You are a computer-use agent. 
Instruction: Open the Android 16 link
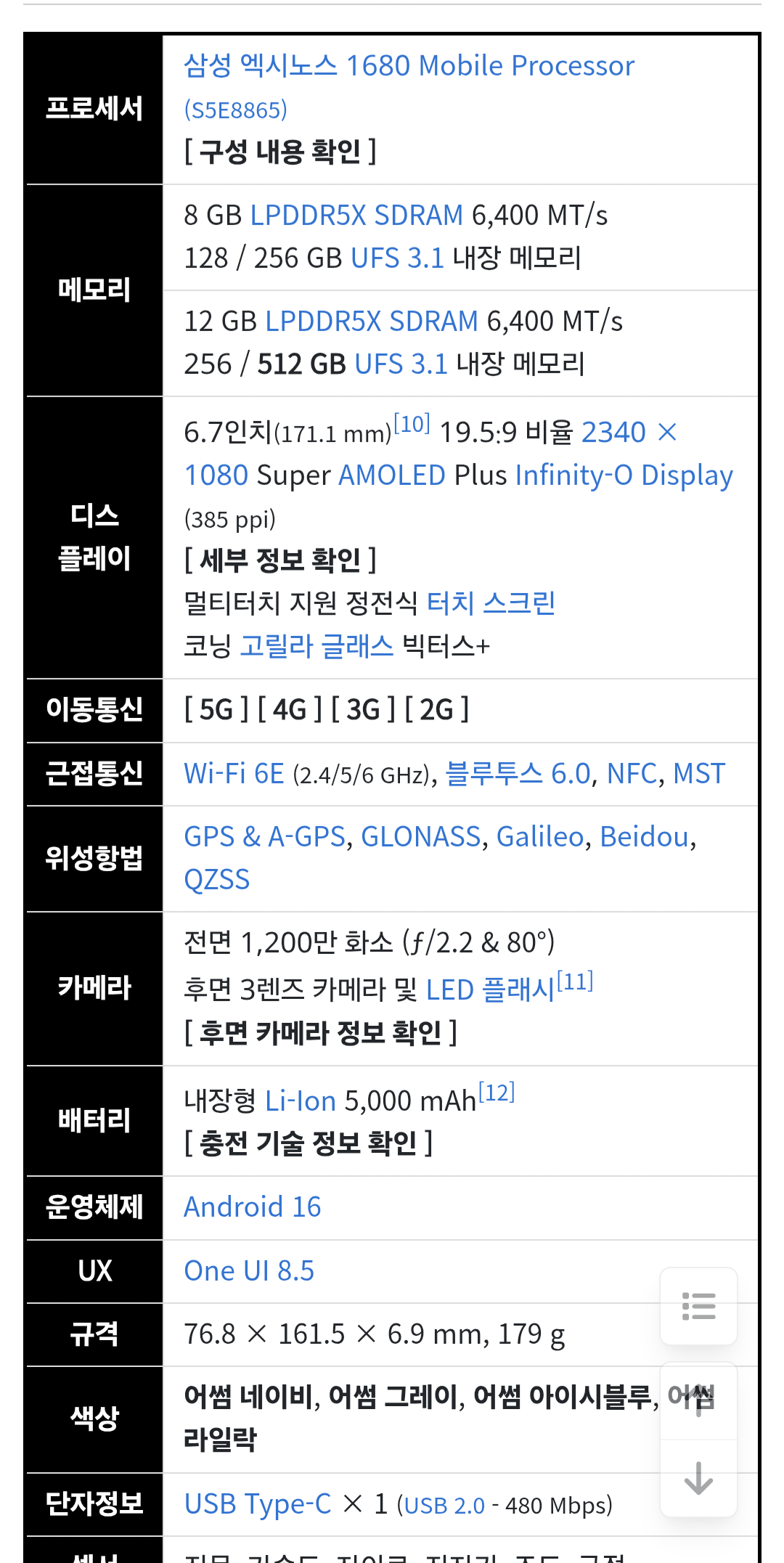click(252, 1207)
